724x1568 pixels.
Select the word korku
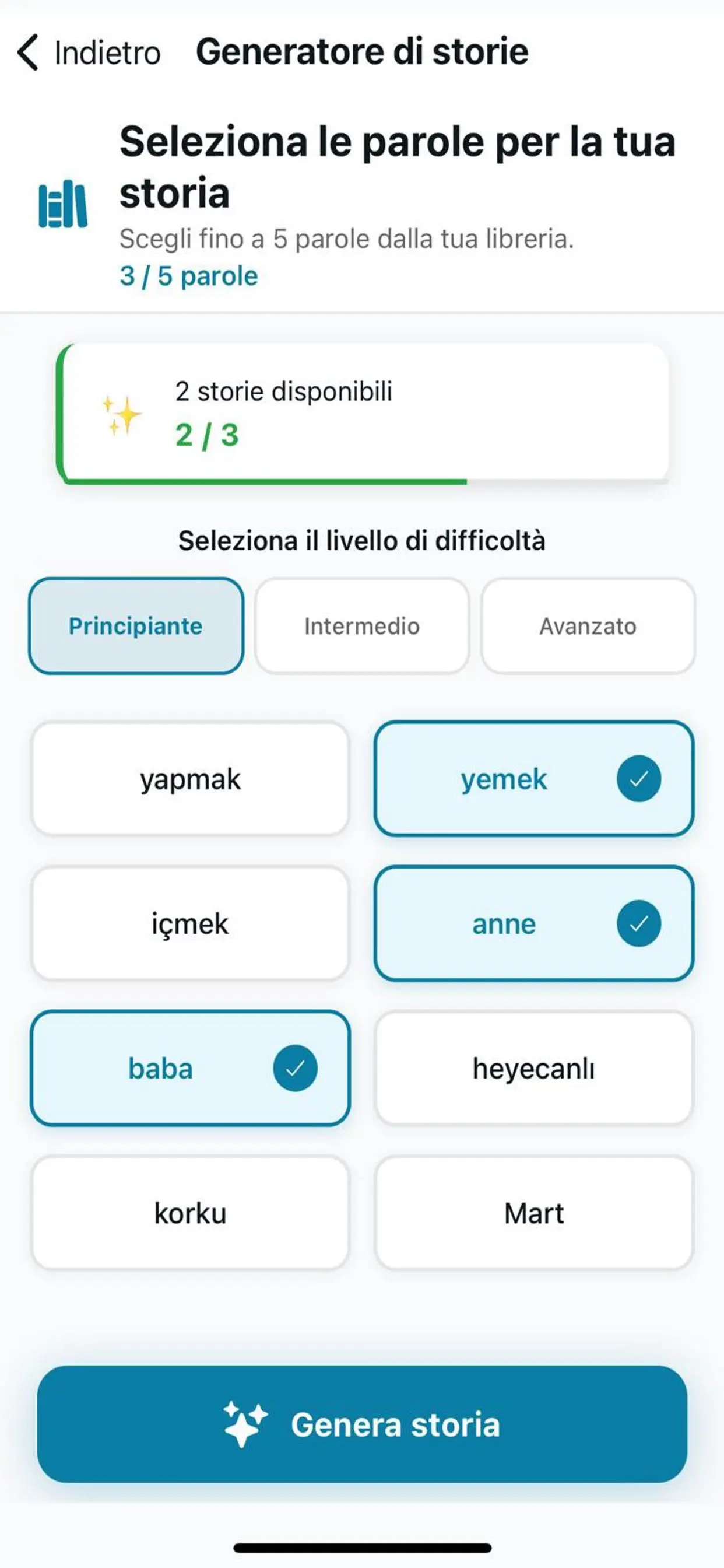coord(191,1213)
